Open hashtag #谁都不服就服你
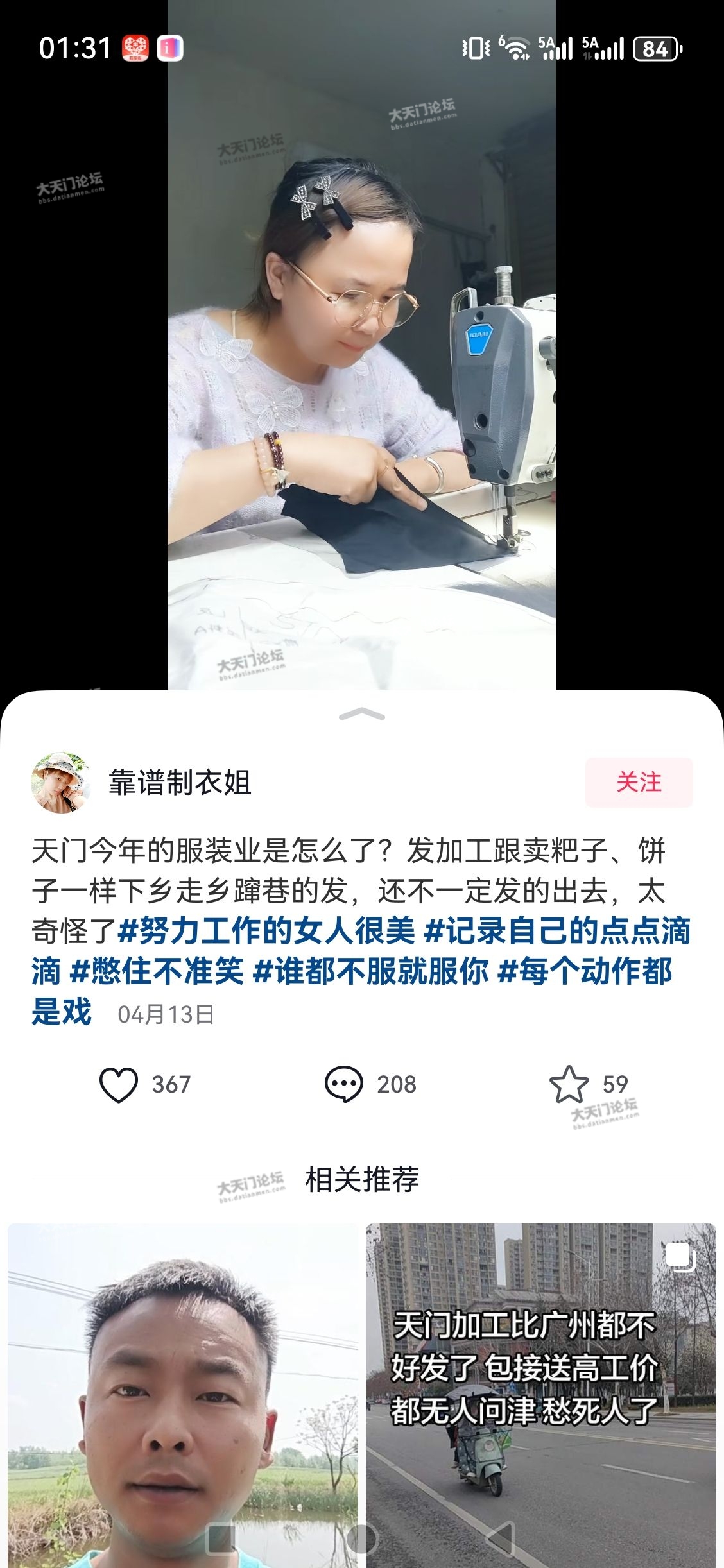The height and width of the screenshot is (1568, 724). pyautogui.click(x=371, y=971)
